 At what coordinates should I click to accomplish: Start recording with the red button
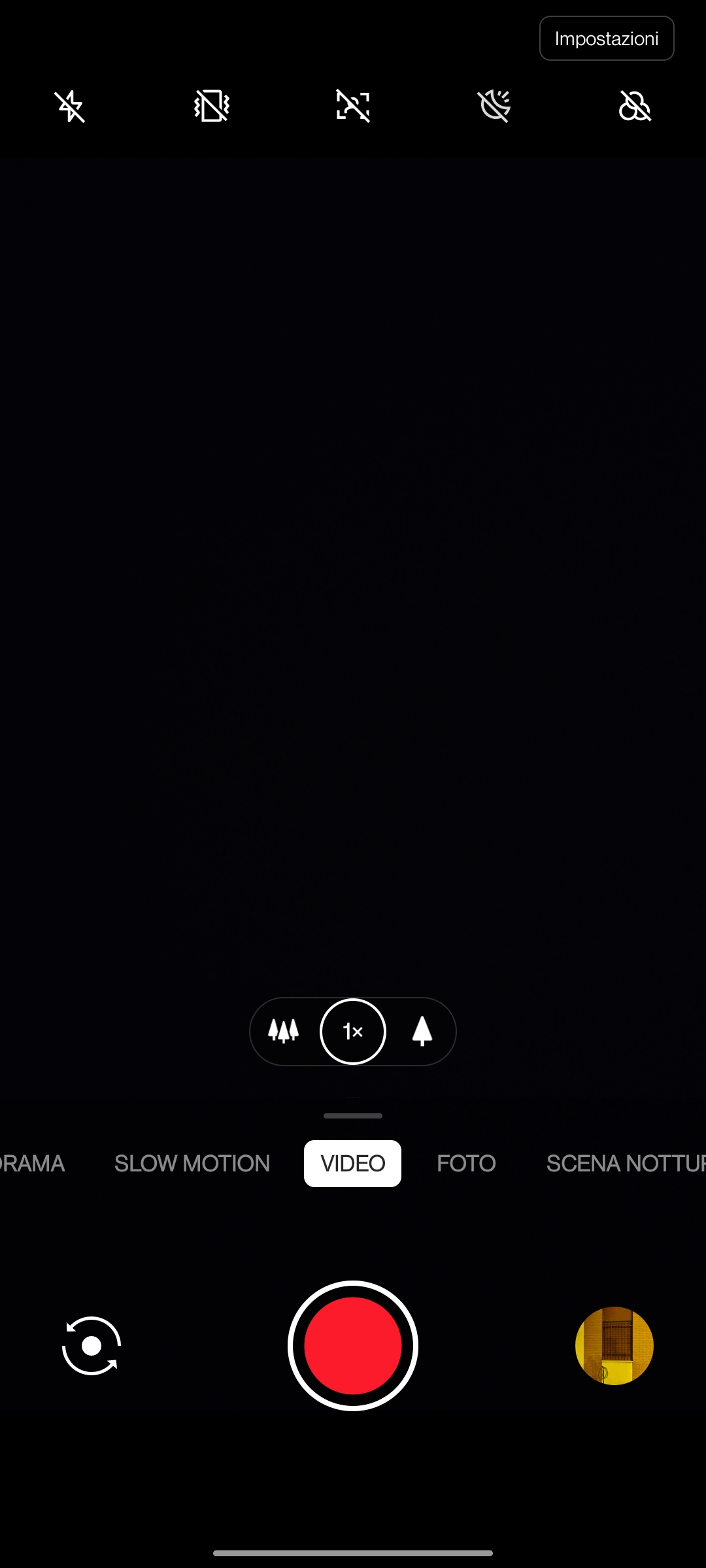353,1346
